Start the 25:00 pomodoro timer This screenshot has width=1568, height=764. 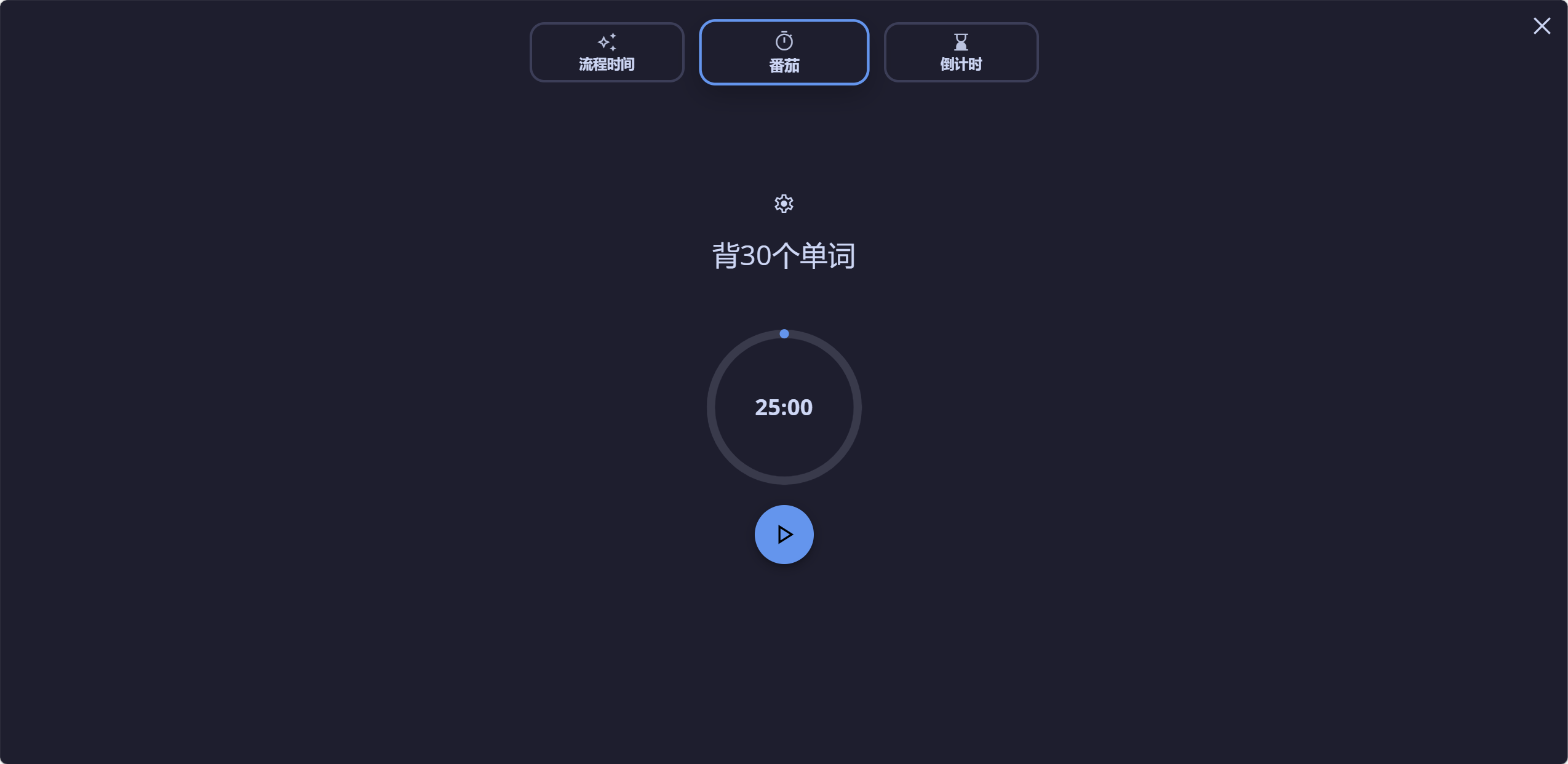pos(784,534)
